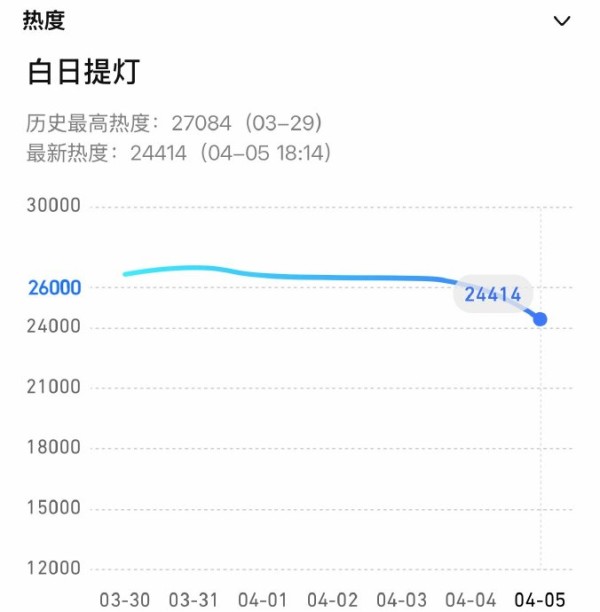Collapse the 热度 section with the chevron
This screenshot has height=612, width=600.
[563, 21]
